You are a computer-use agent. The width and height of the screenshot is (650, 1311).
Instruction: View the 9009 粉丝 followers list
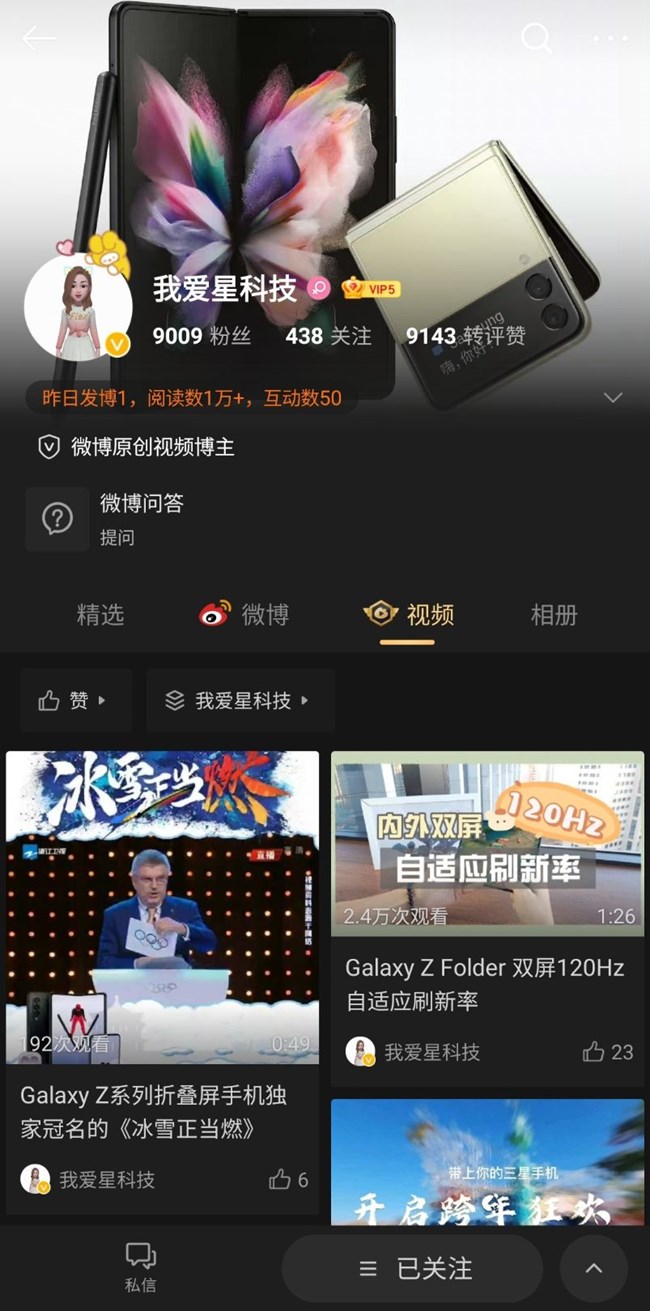click(x=201, y=336)
